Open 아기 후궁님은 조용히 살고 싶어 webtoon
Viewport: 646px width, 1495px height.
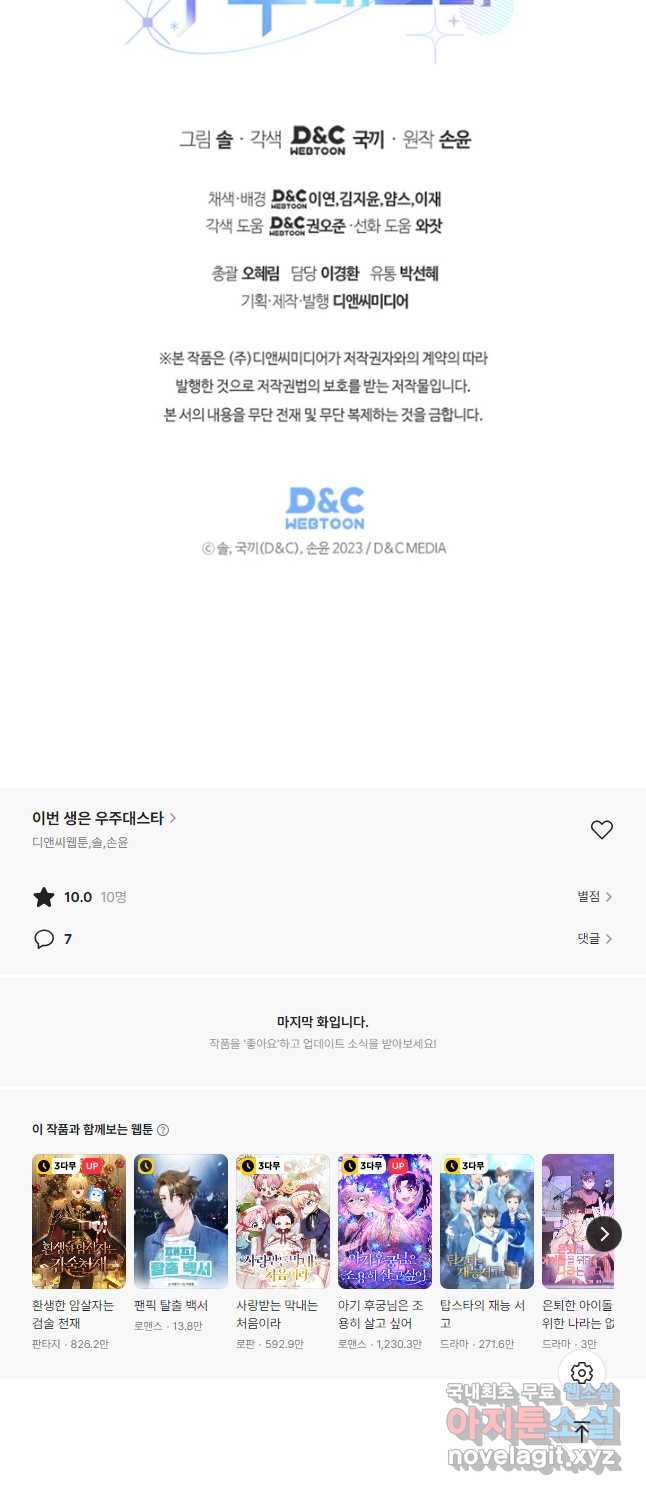tap(385, 1220)
